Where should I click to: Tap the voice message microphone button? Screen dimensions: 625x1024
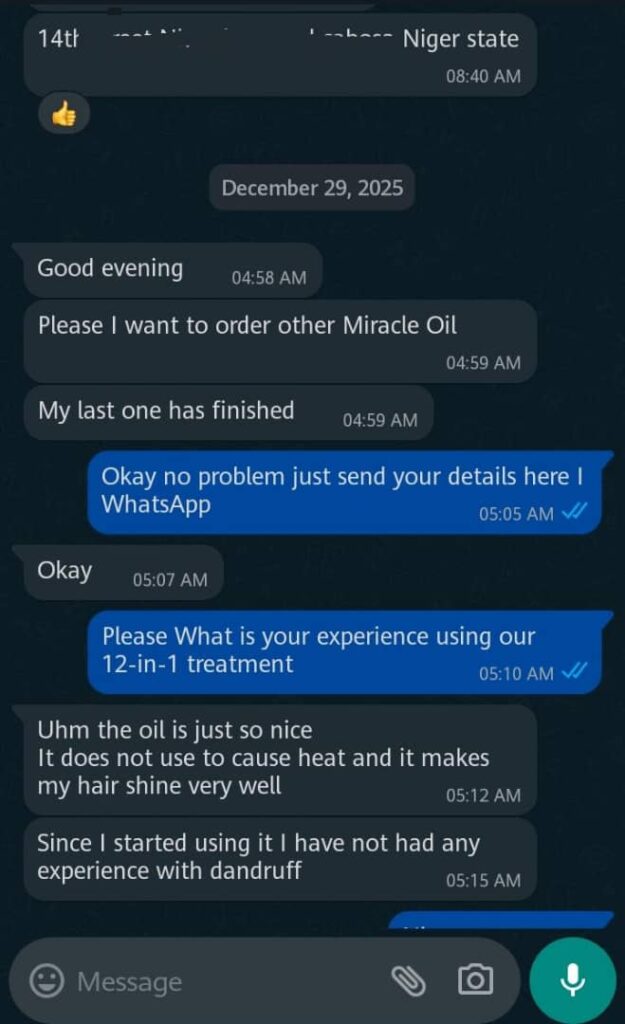(x=572, y=980)
